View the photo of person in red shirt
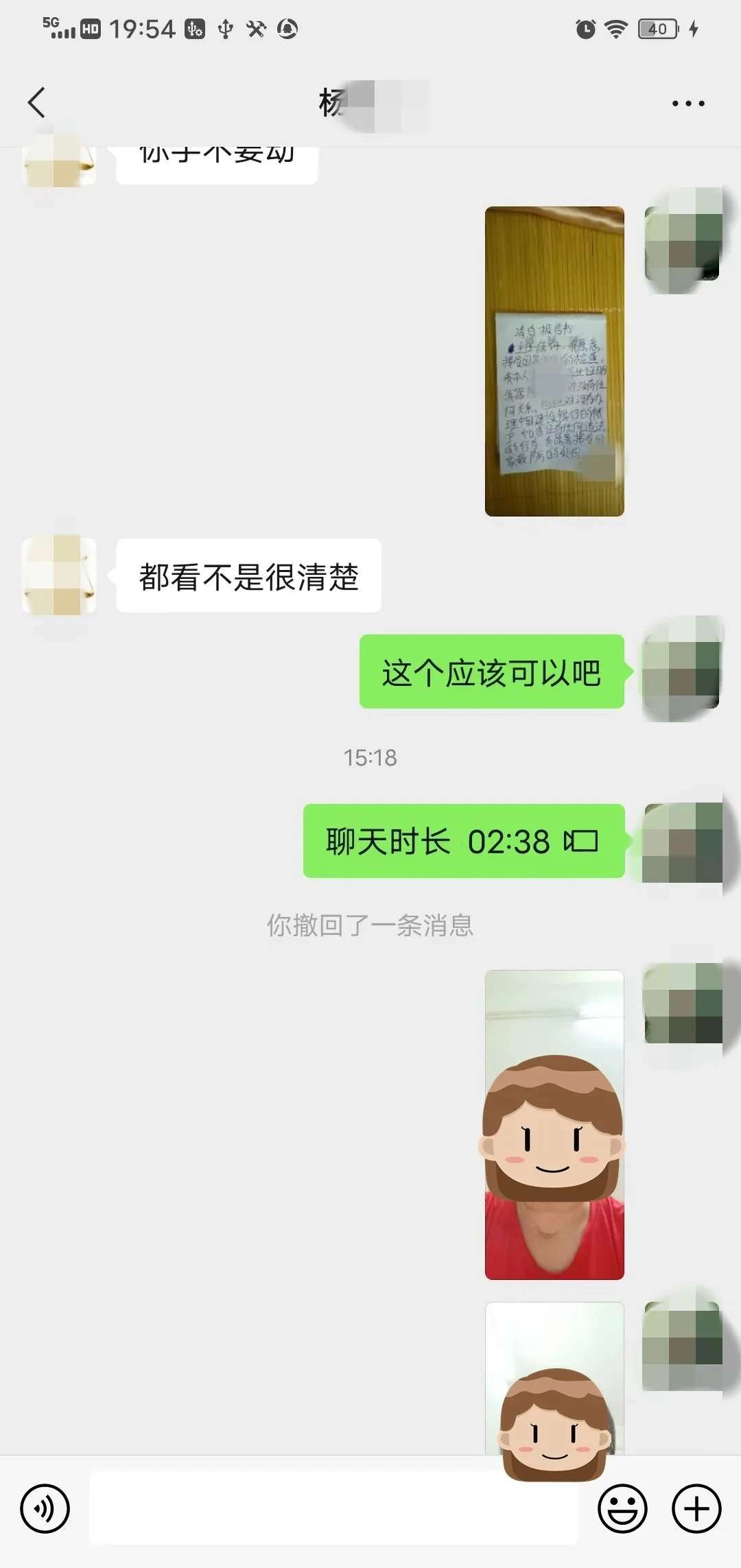The image size is (741, 1568). point(554,1125)
